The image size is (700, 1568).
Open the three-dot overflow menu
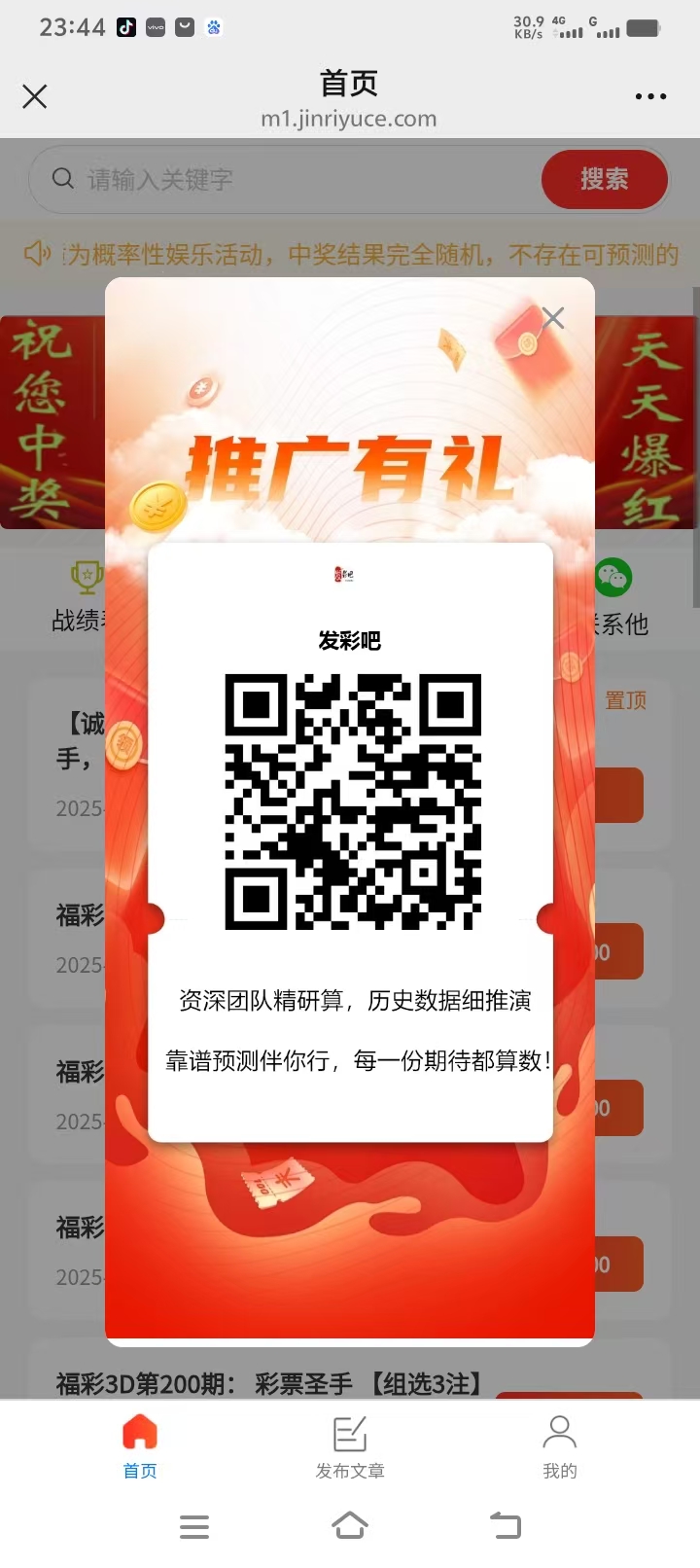pos(650,96)
